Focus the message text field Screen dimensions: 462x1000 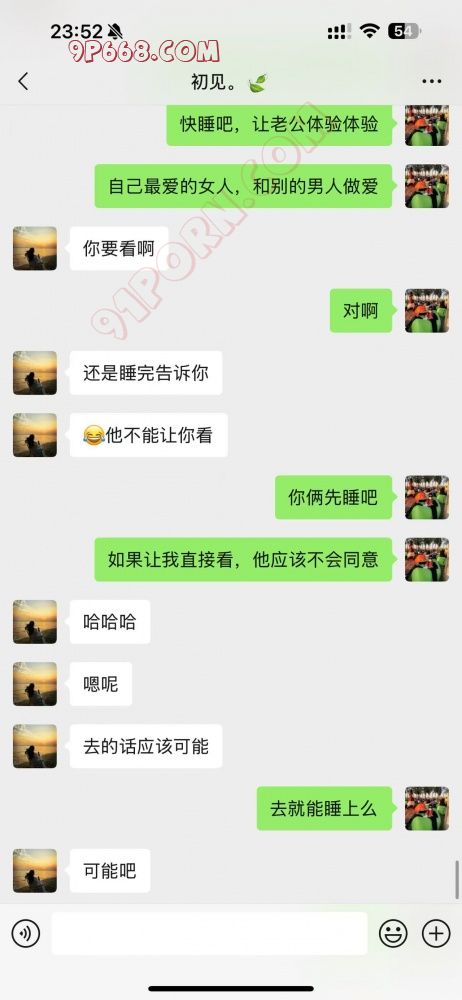209,933
